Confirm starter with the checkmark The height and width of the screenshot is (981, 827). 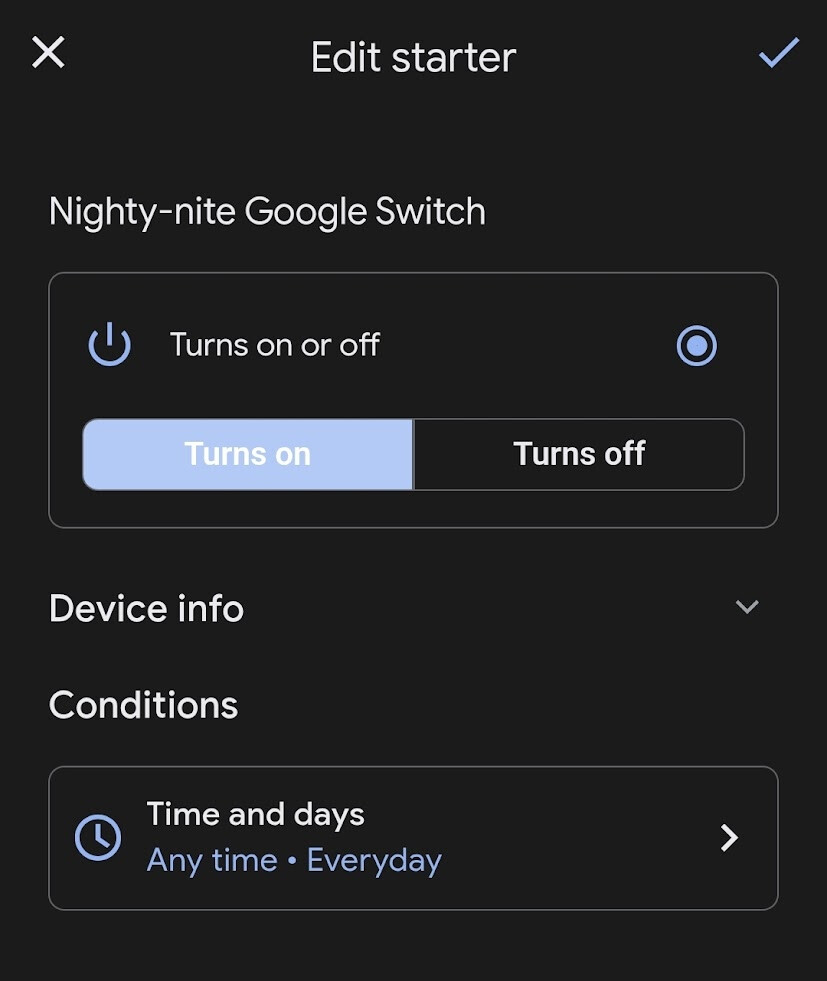(x=778, y=53)
